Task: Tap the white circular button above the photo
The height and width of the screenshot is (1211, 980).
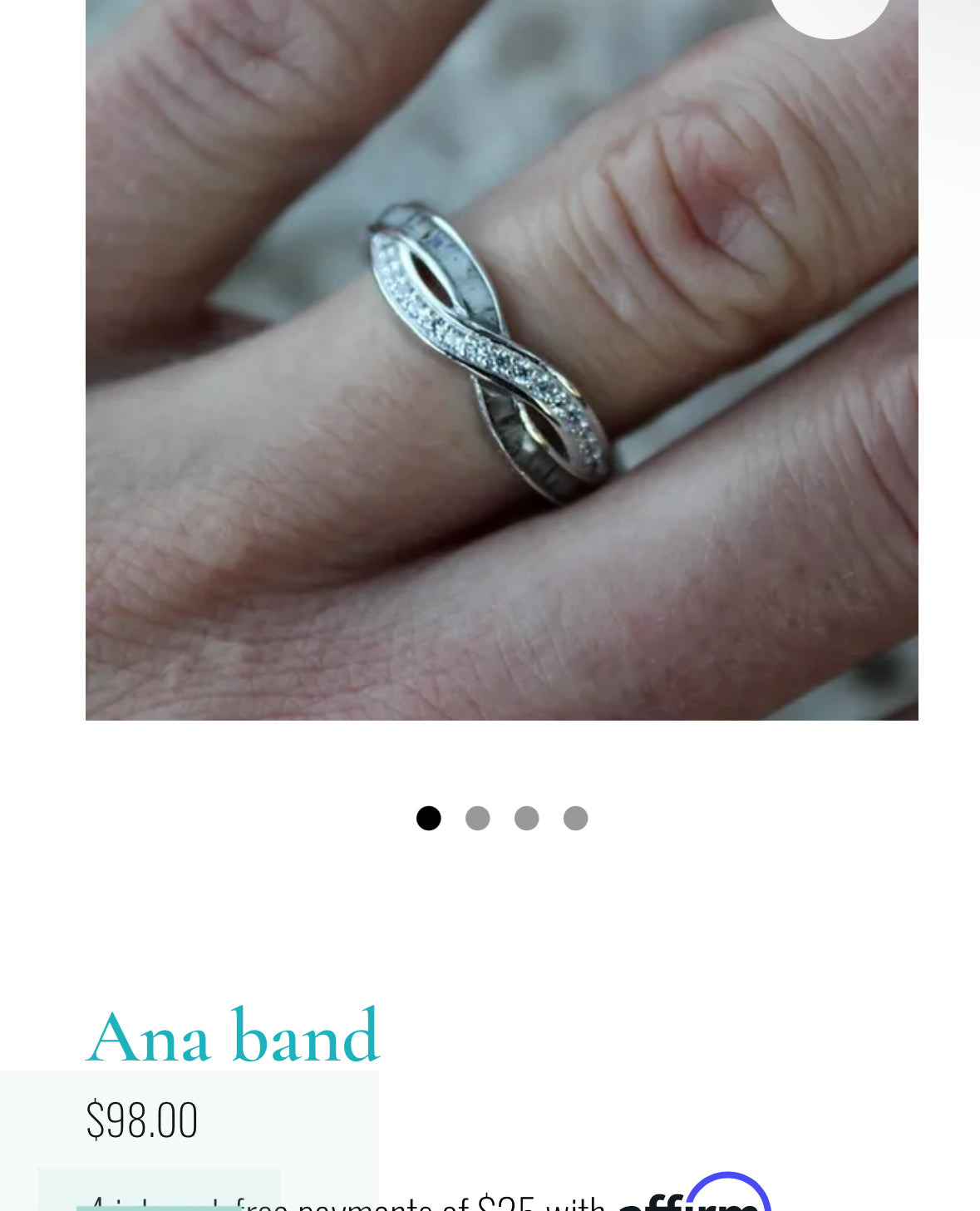Action: tap(830, 12)
